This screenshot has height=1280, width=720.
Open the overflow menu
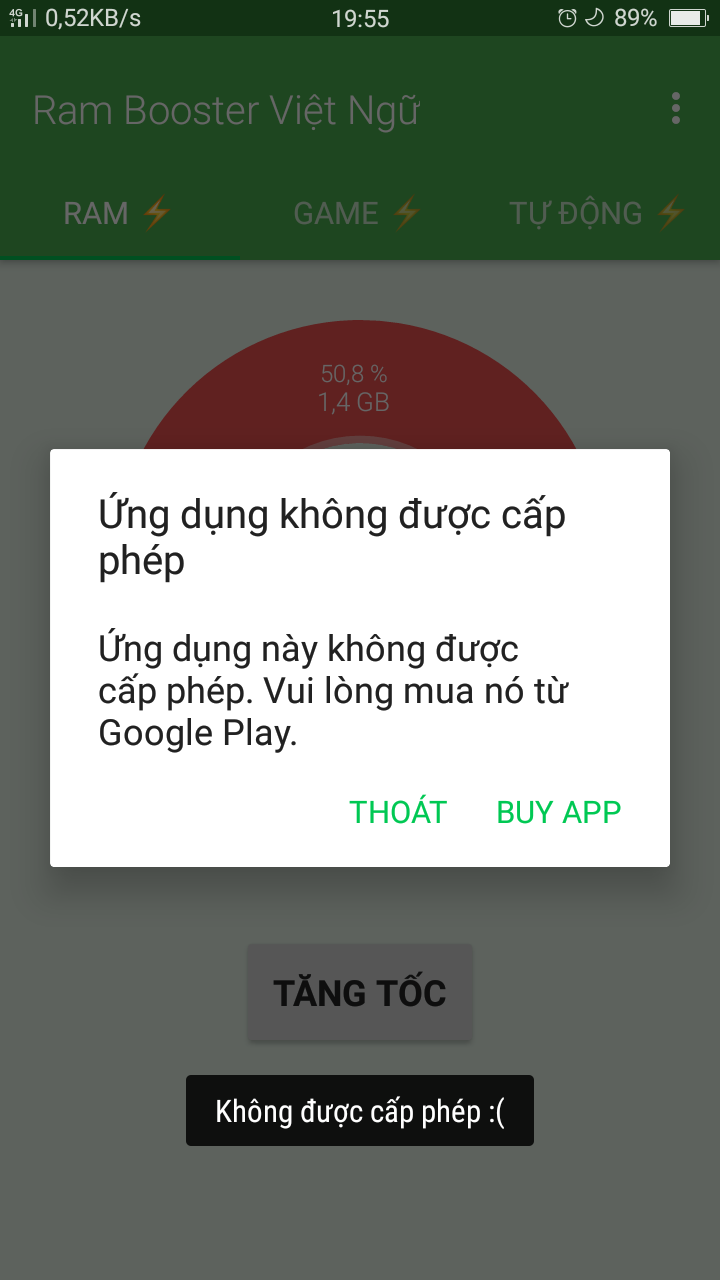point(676,109)
